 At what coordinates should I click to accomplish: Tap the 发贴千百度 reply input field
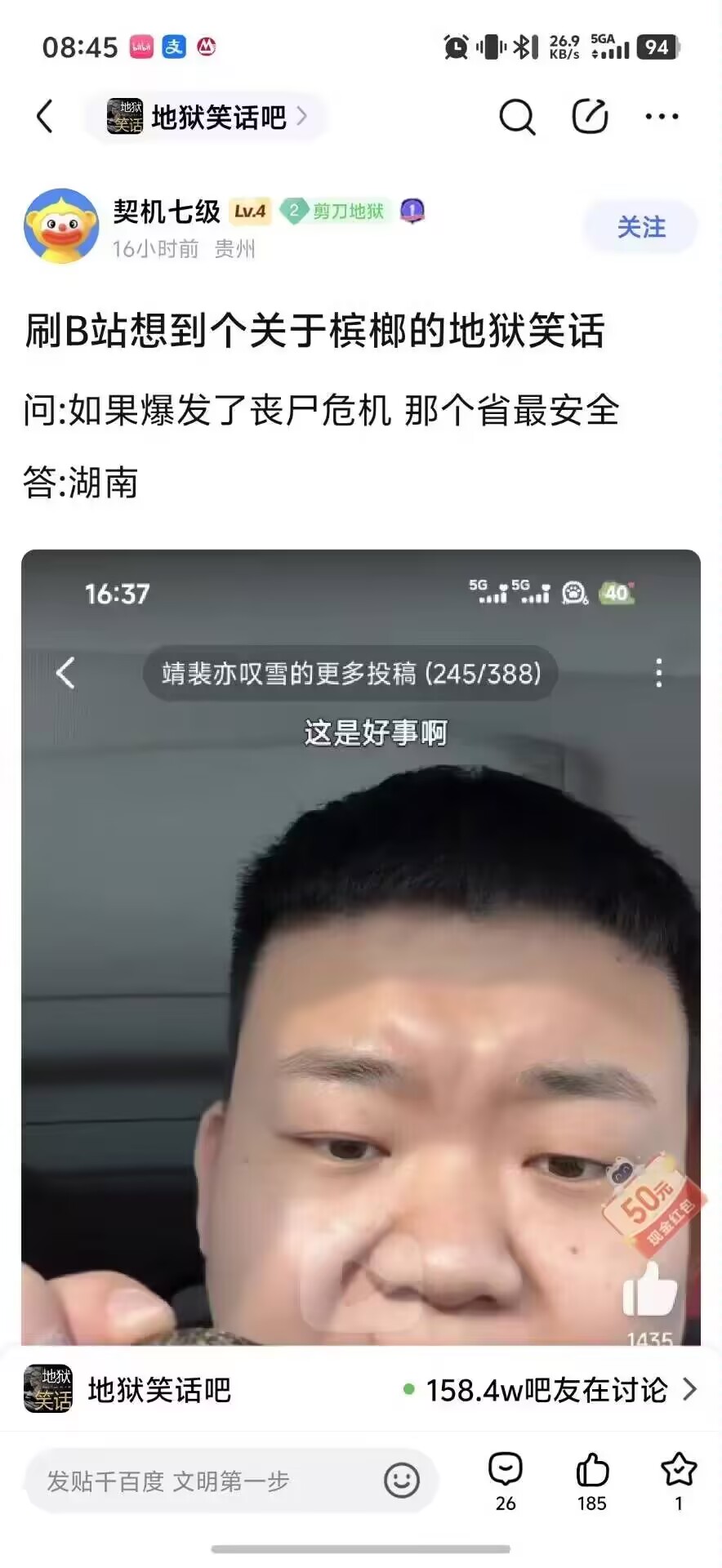[x=204, y=1481]
